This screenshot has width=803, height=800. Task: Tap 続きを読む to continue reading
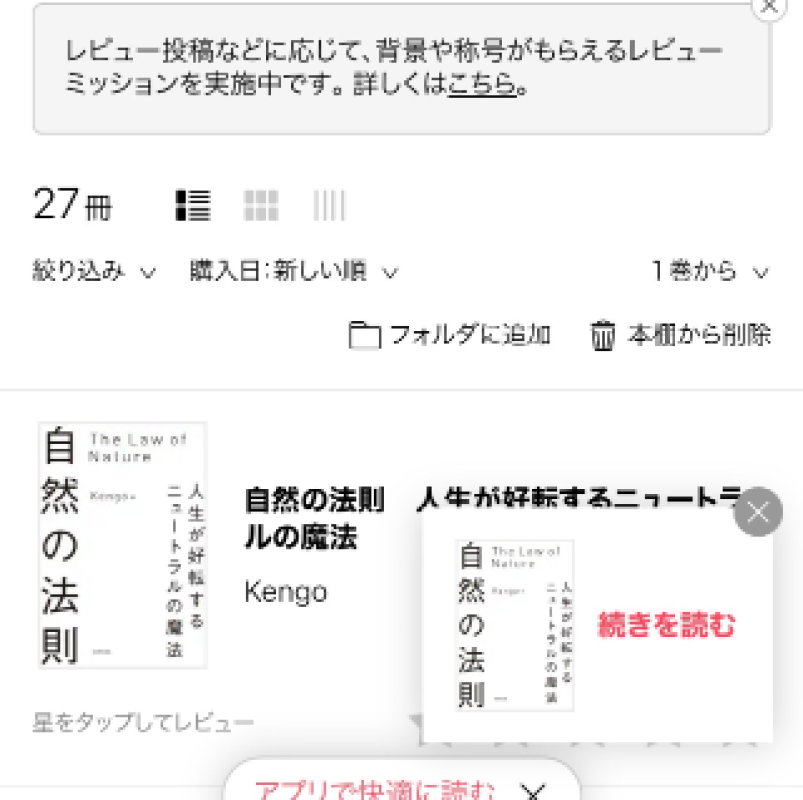(x=666, y=626)
